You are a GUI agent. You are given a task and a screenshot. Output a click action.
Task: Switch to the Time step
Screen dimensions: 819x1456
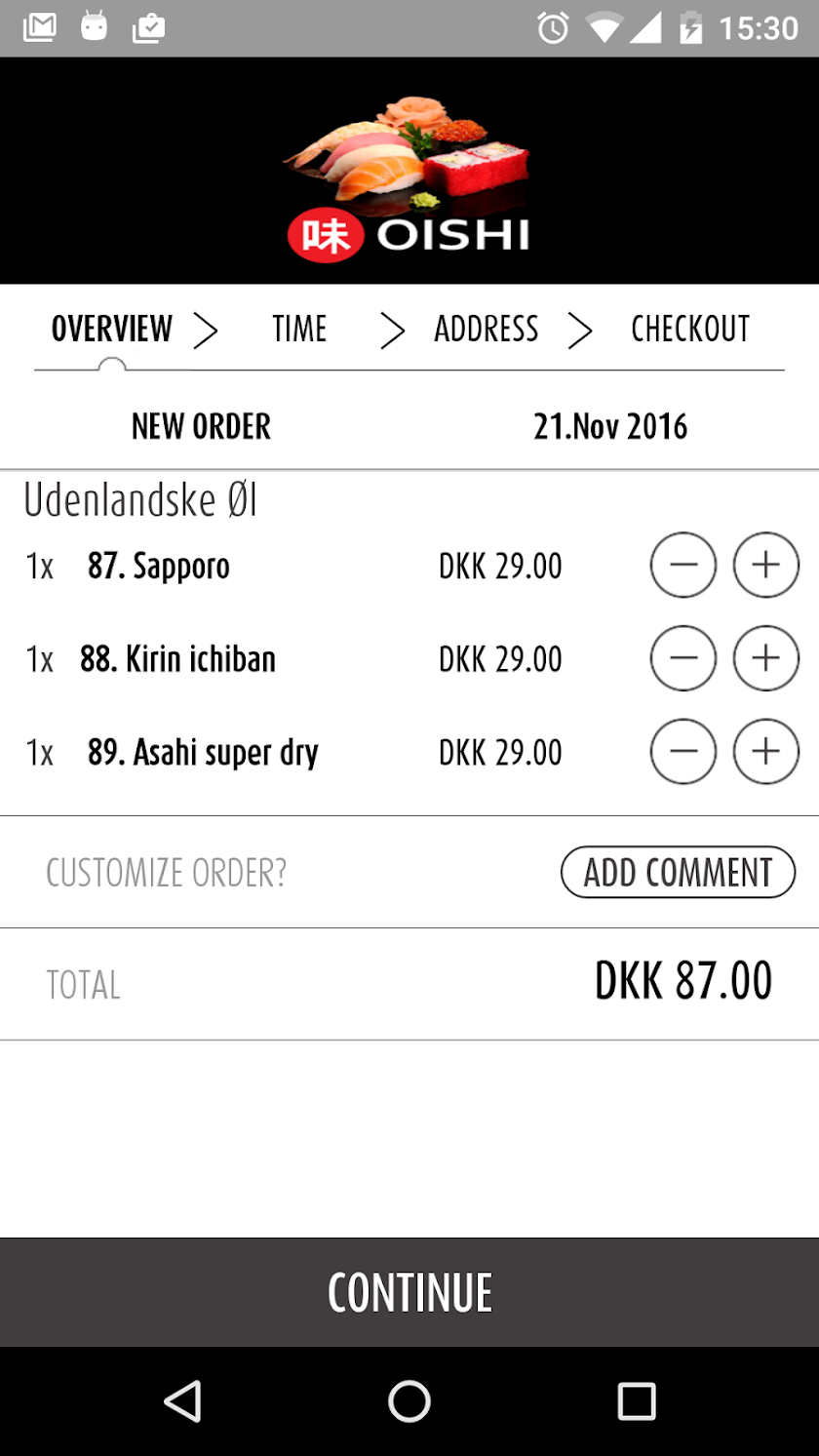tap(299, 330)
